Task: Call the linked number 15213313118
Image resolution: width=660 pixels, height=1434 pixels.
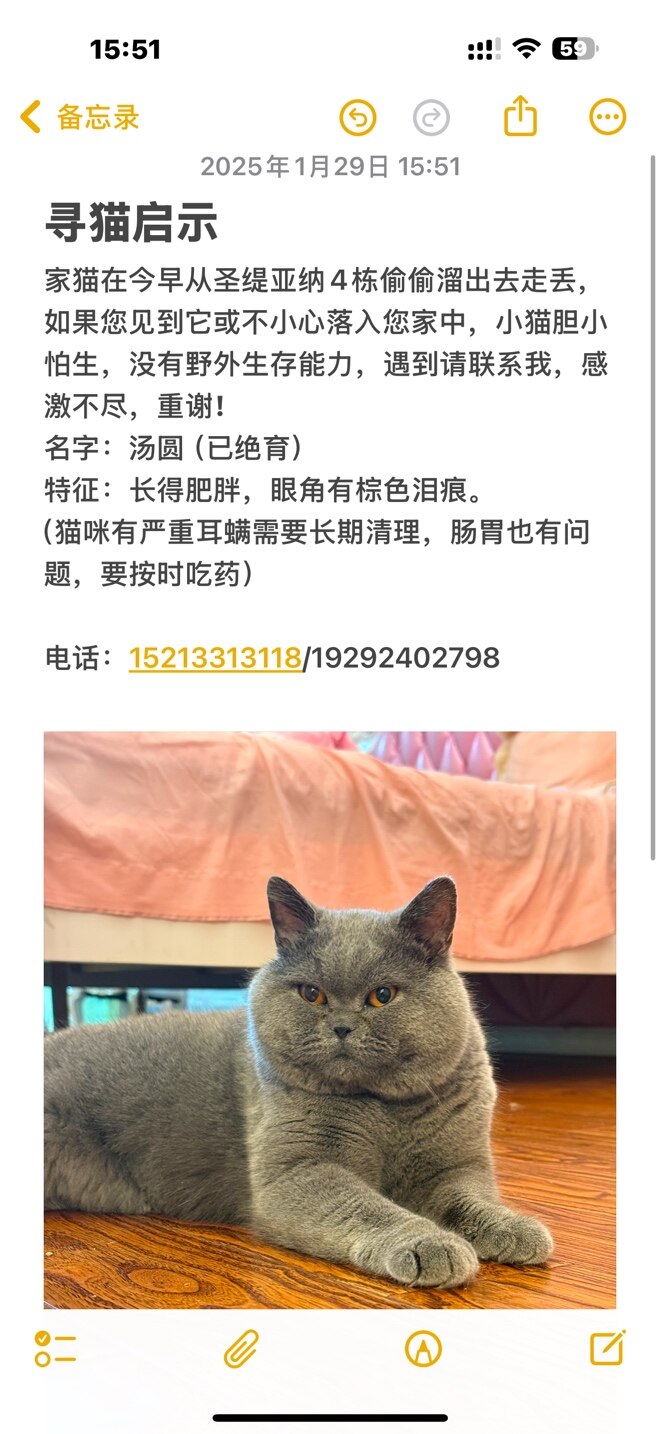Action: (215, 658)
